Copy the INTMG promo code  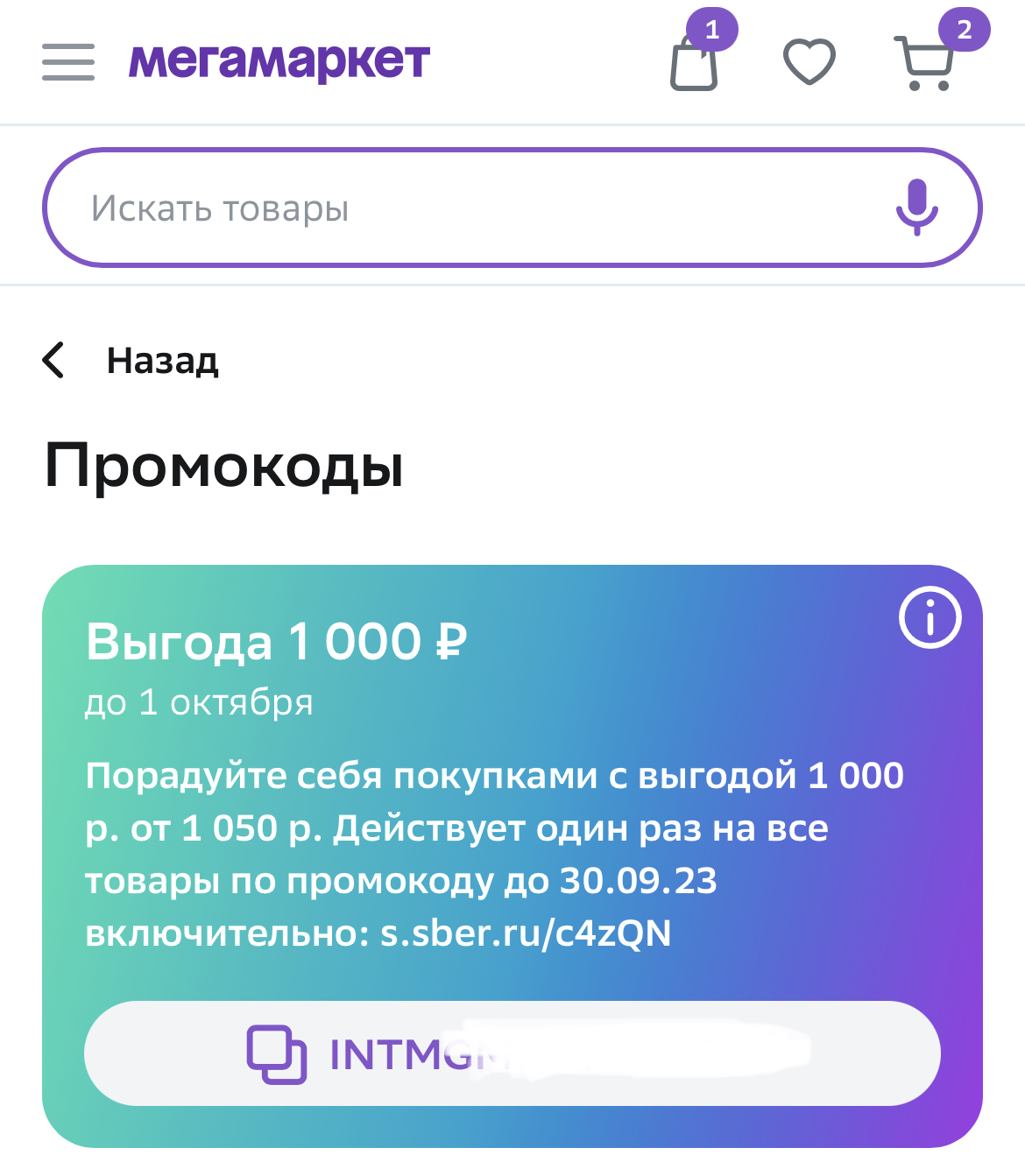[512, 1053]
